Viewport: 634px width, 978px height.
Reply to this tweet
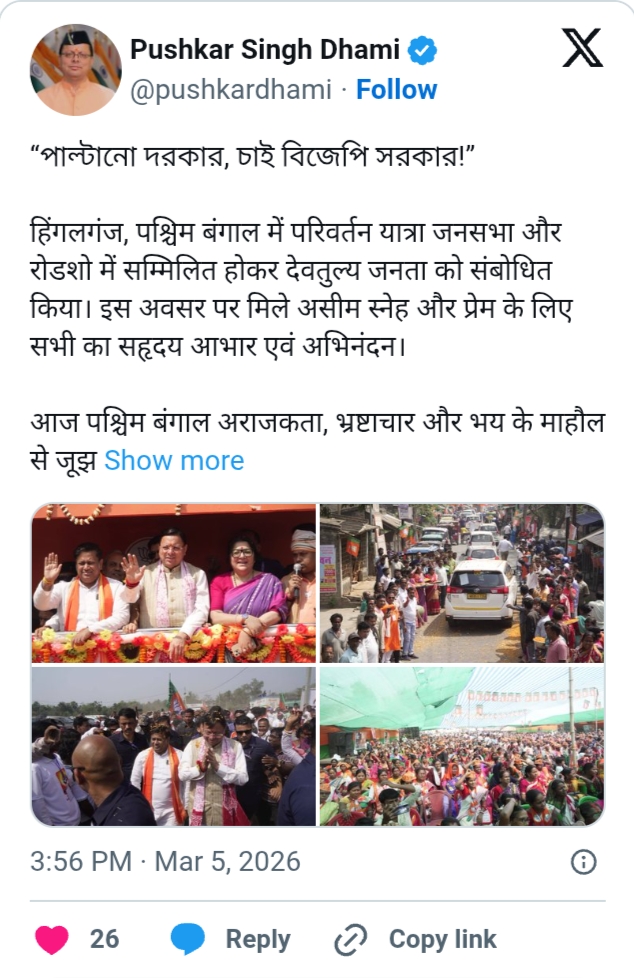click(230, 939)
